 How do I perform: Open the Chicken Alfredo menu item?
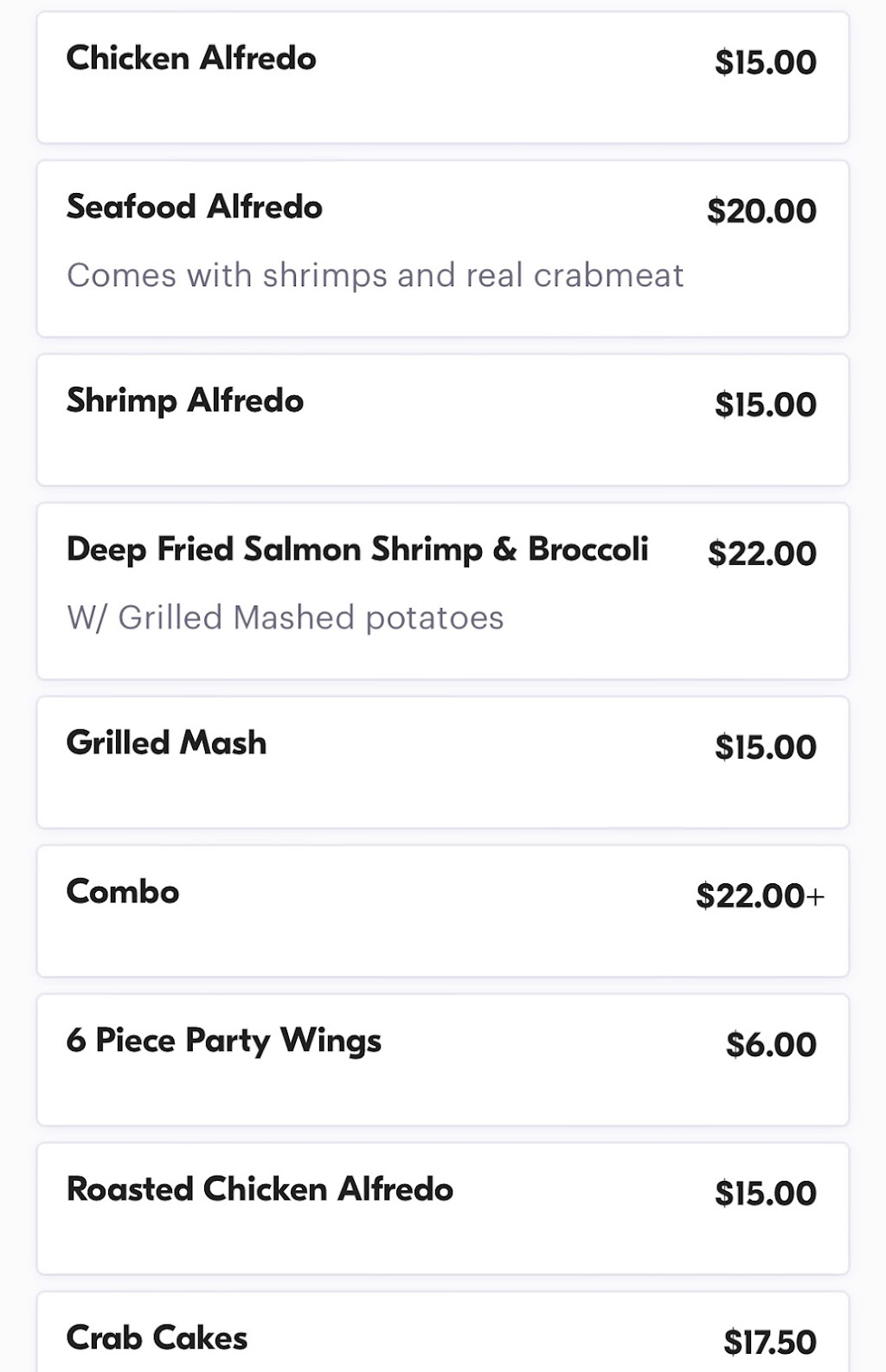441,78
